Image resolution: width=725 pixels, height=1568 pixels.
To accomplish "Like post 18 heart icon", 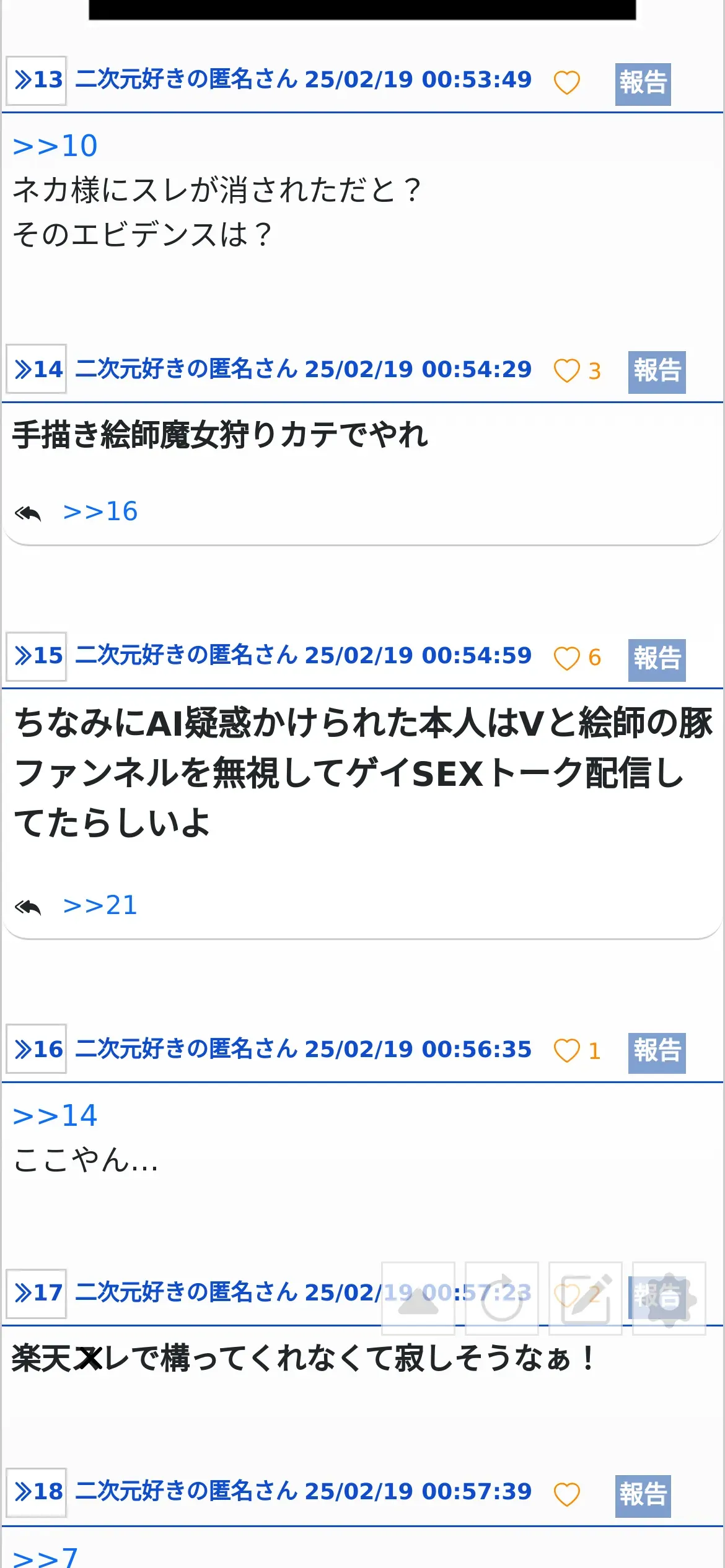I will pos(566,1494).
